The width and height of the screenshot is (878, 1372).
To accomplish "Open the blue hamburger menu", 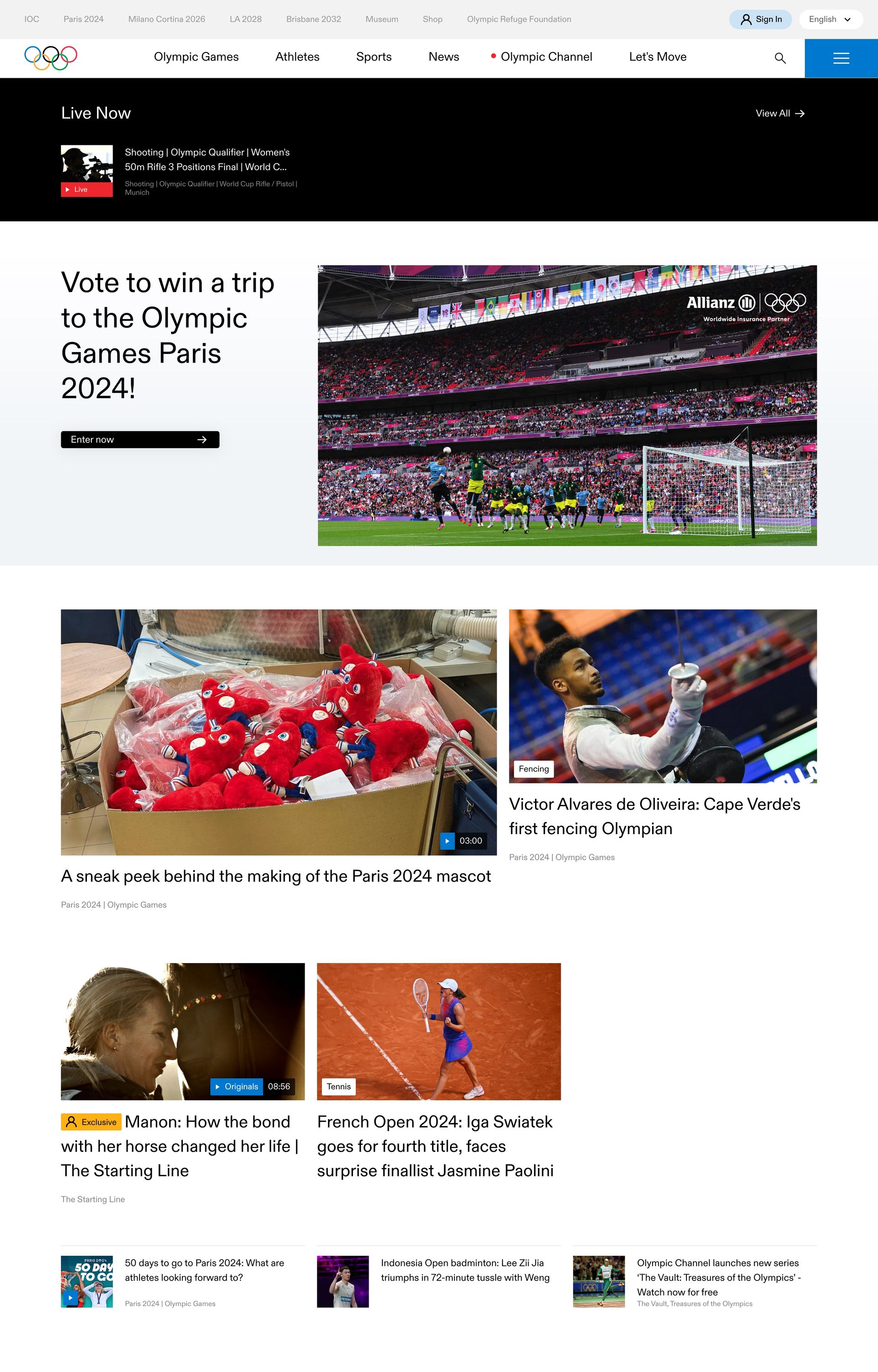I will 841,58.
